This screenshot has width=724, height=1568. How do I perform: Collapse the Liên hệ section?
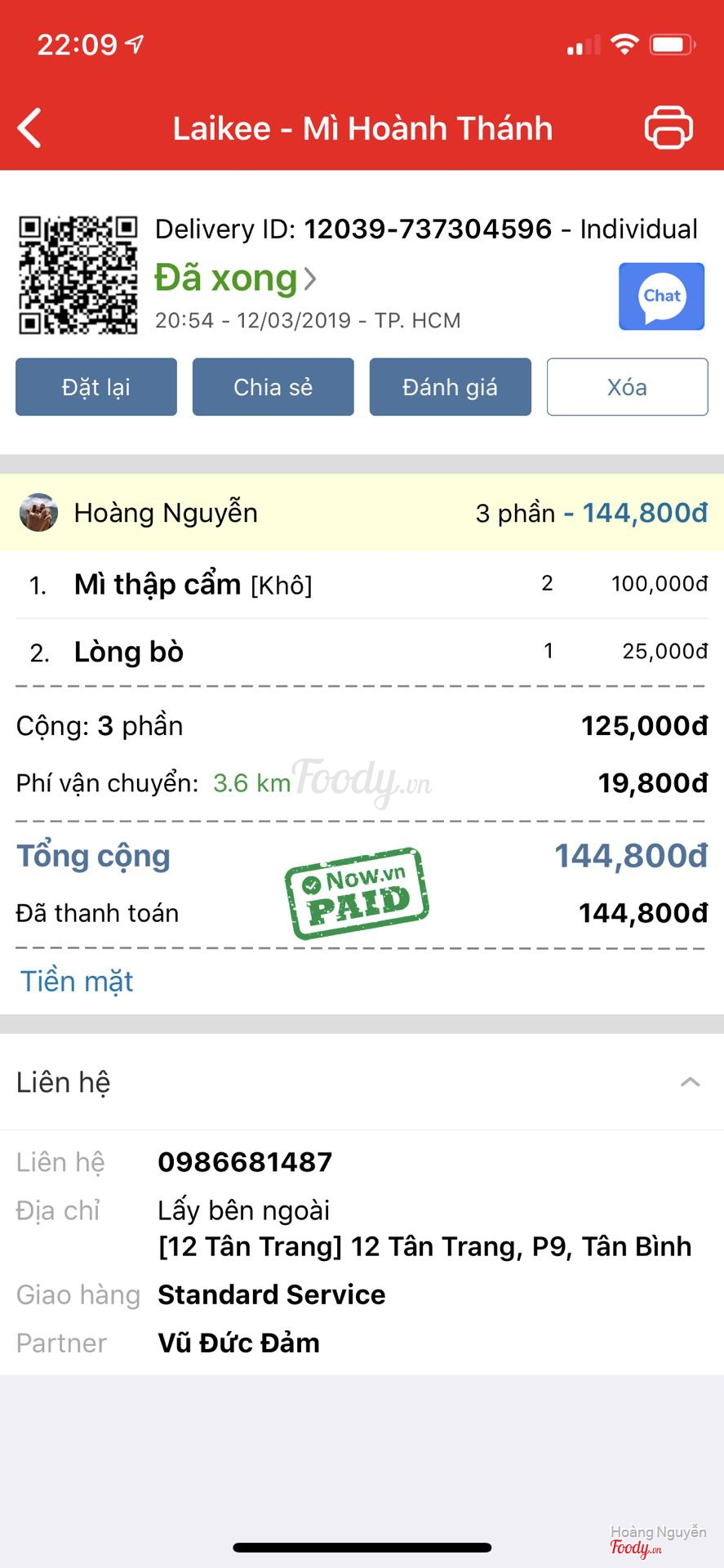tap(690, 1082)
